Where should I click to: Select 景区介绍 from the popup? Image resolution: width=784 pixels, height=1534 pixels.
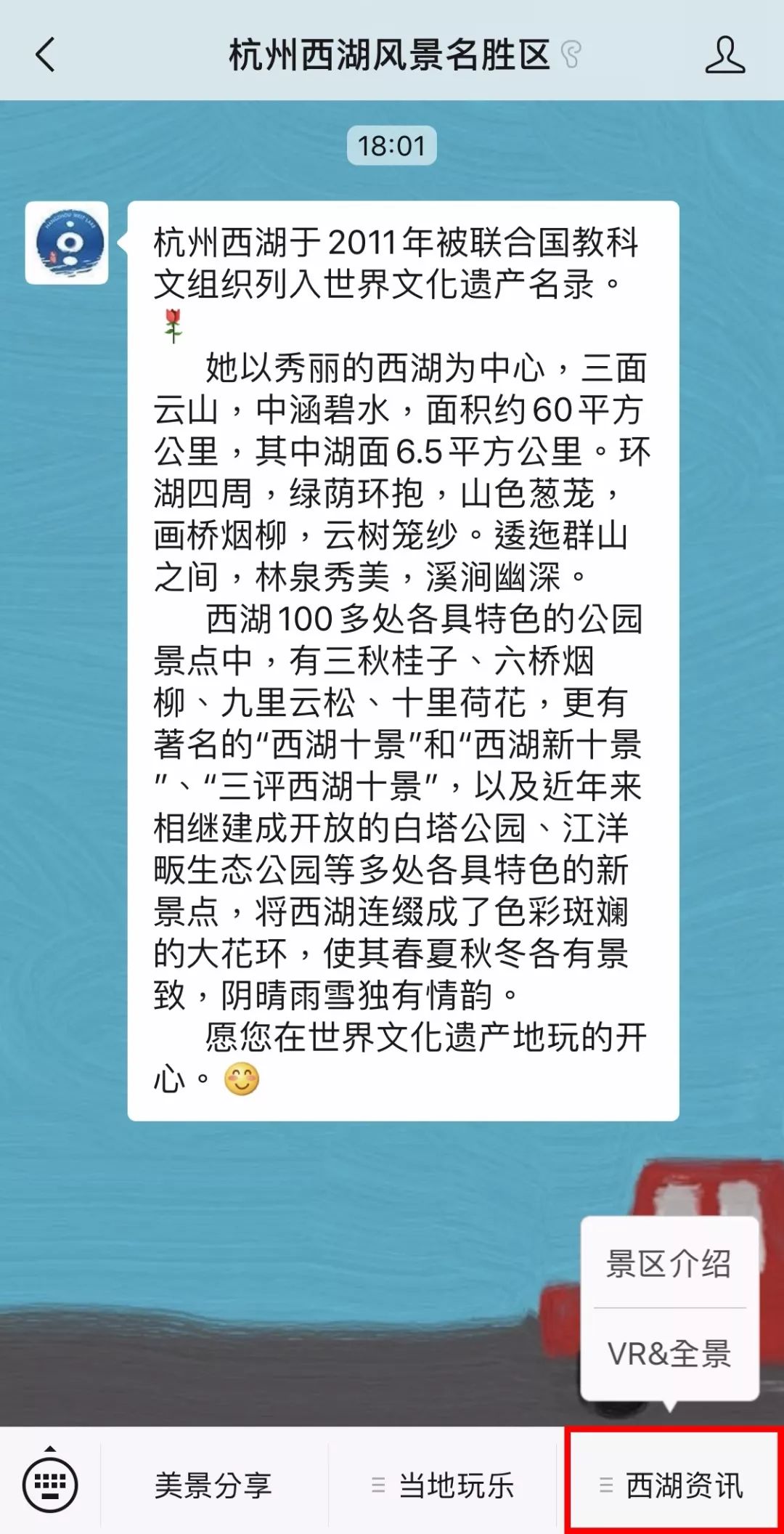click(669, 1264)
